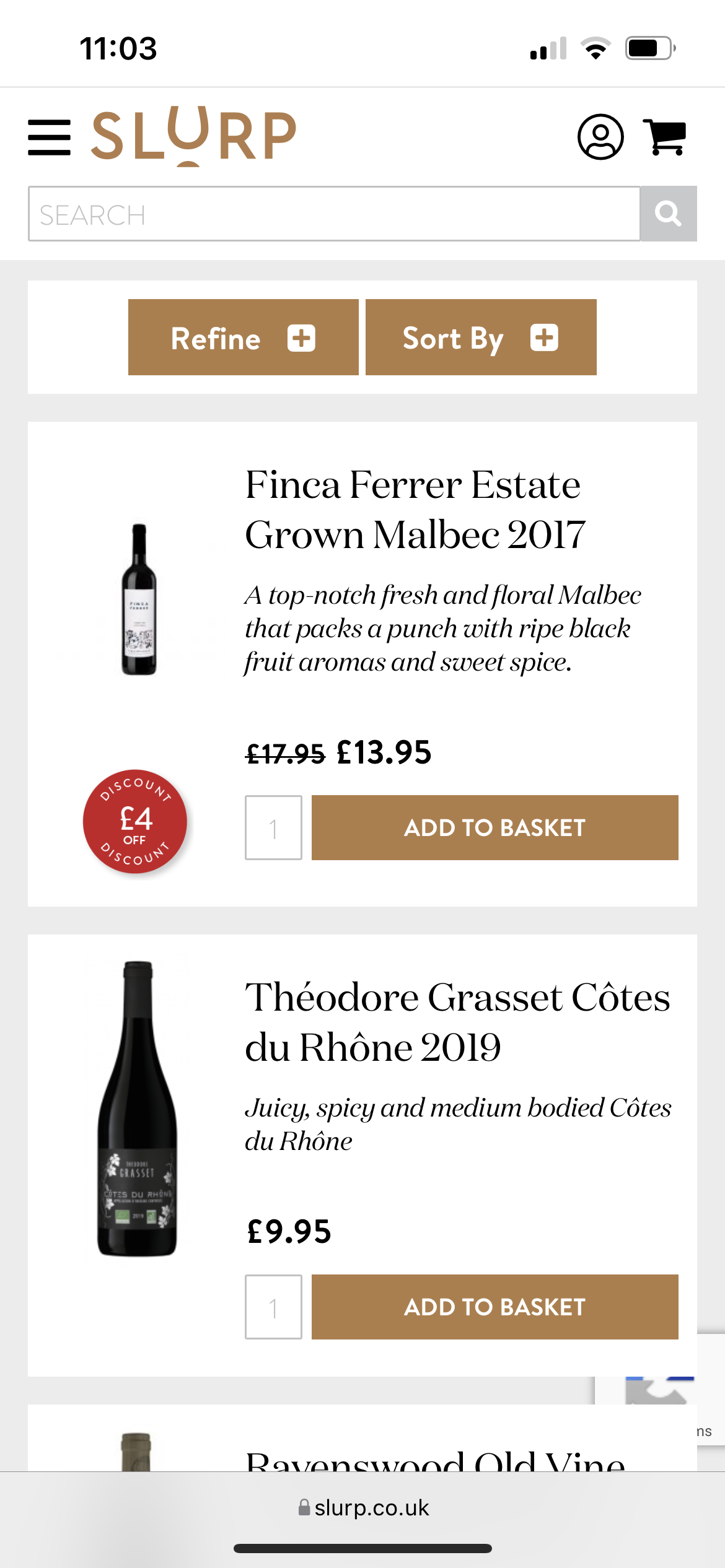Edit quantity for Théodore Grasset wine

coord(273,1307)
